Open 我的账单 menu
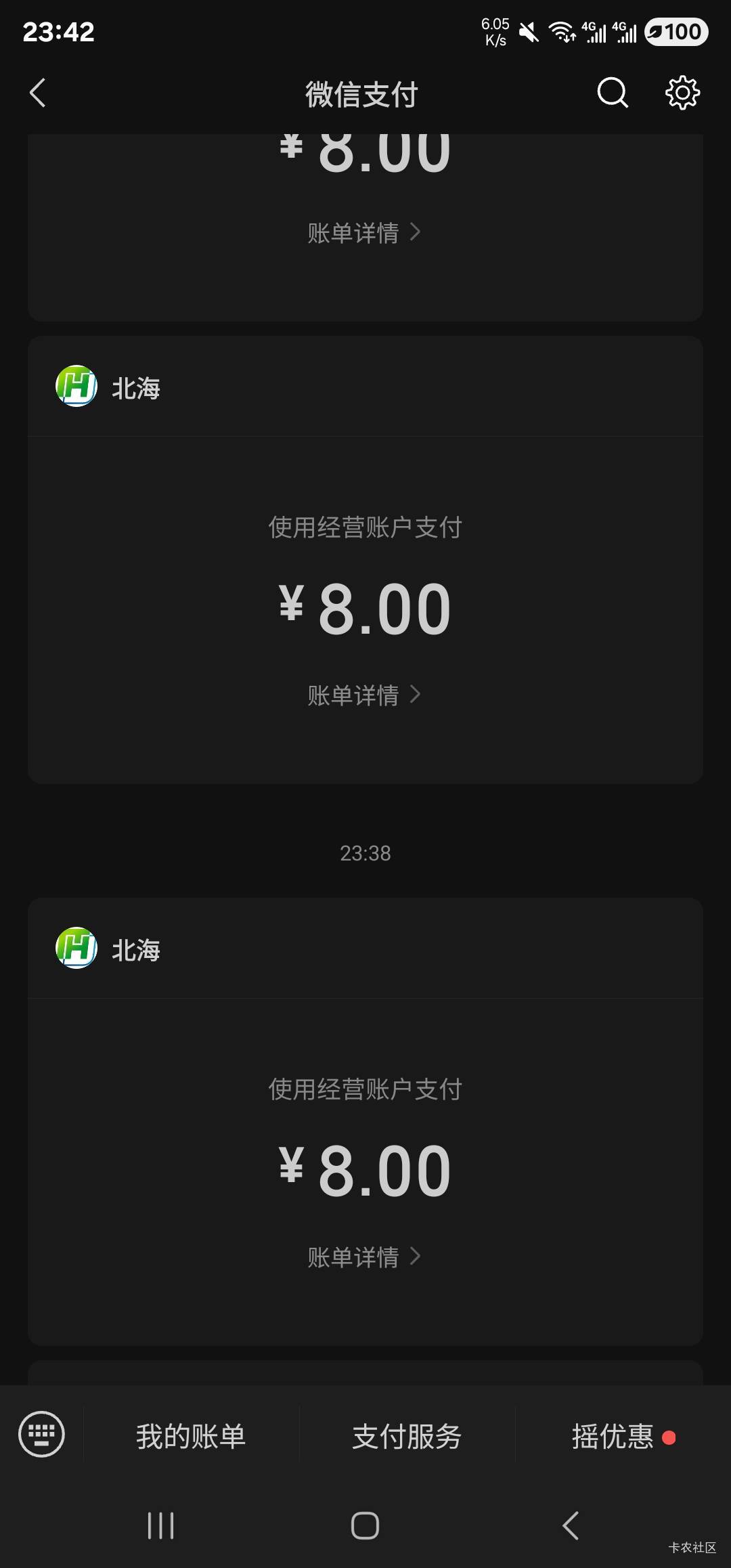Image resolution: width=731 pixels, height=1568 pixels. [191, 1436]
